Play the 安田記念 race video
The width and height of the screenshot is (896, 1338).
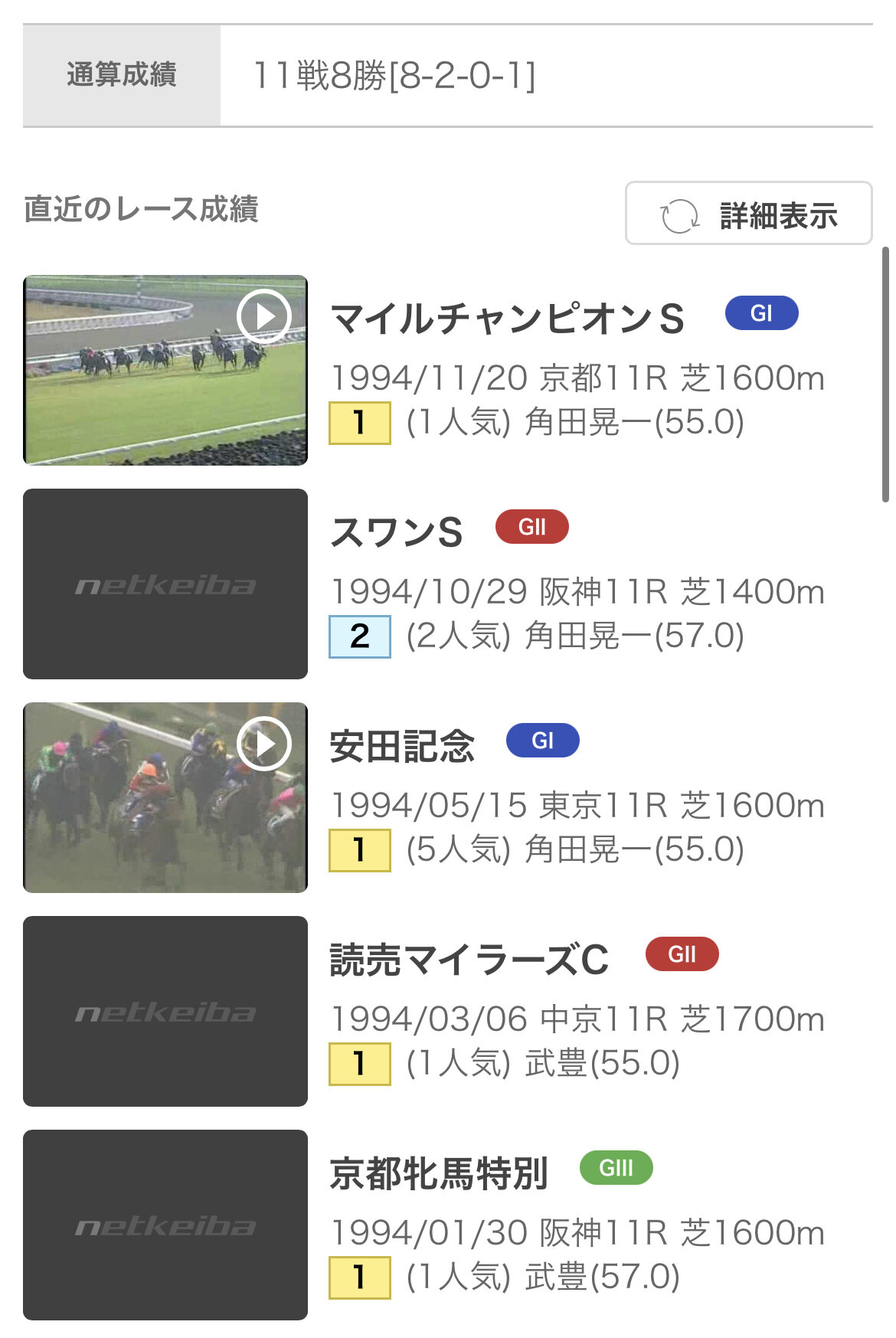click(263, 744)
